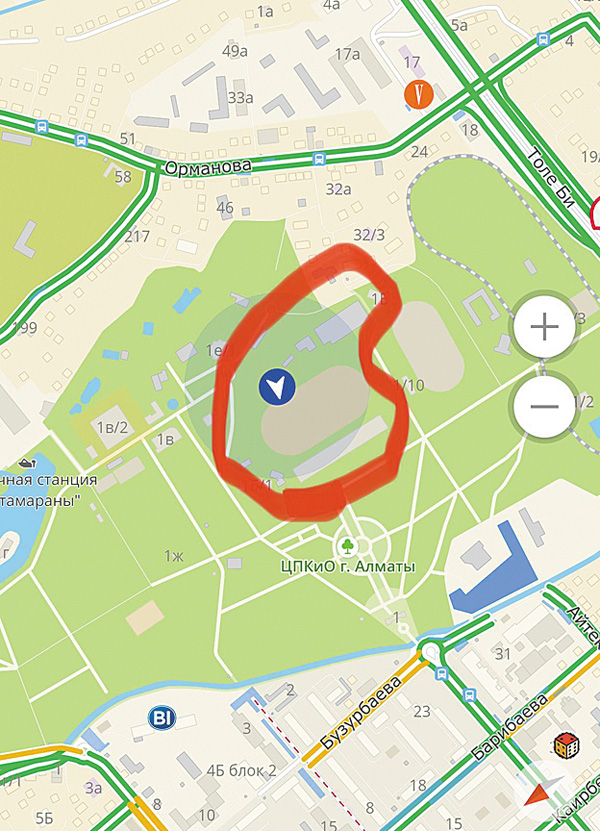Zoom in on the map
The height and width of the screenshot is (831, 600).
click(x=544, y=328)
